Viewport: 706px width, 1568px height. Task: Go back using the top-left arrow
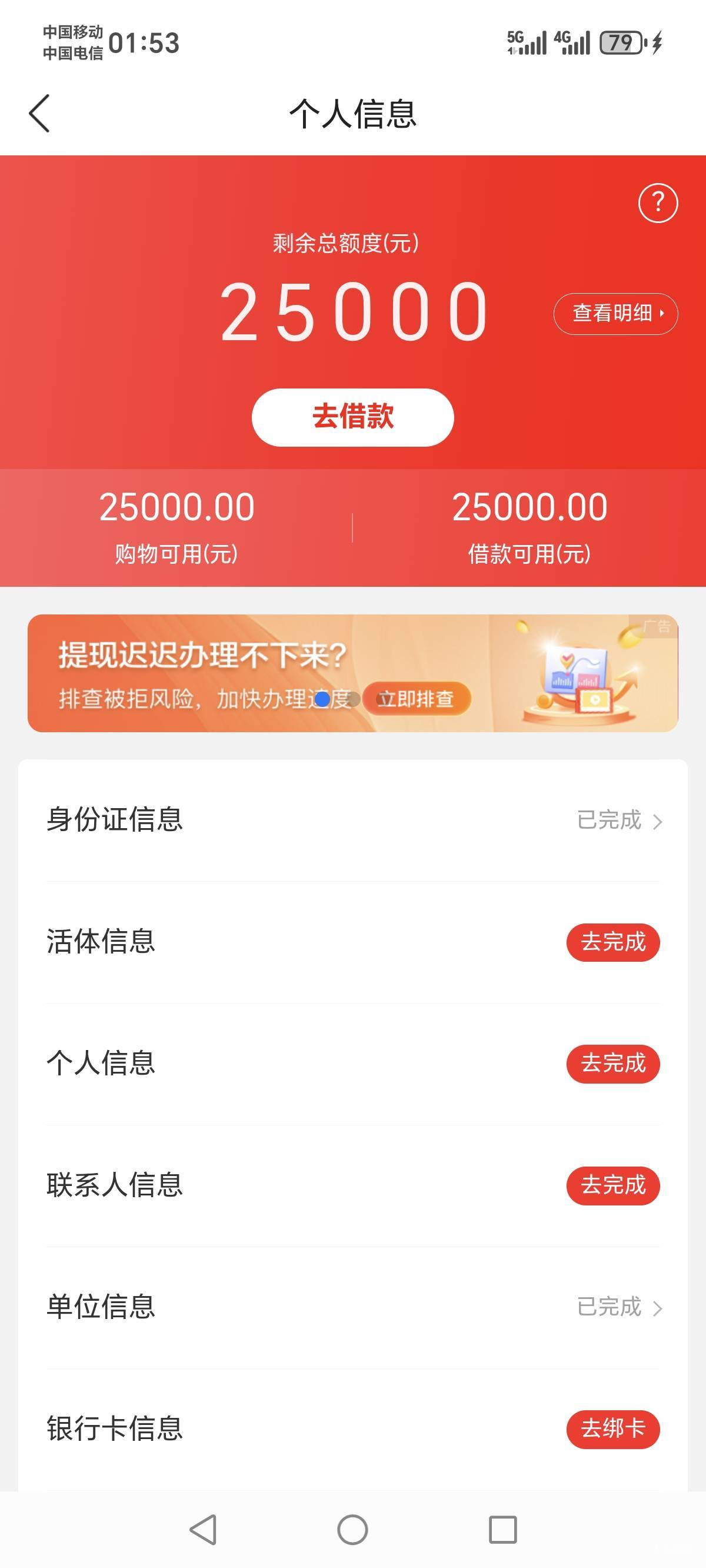tap(39, 113)
